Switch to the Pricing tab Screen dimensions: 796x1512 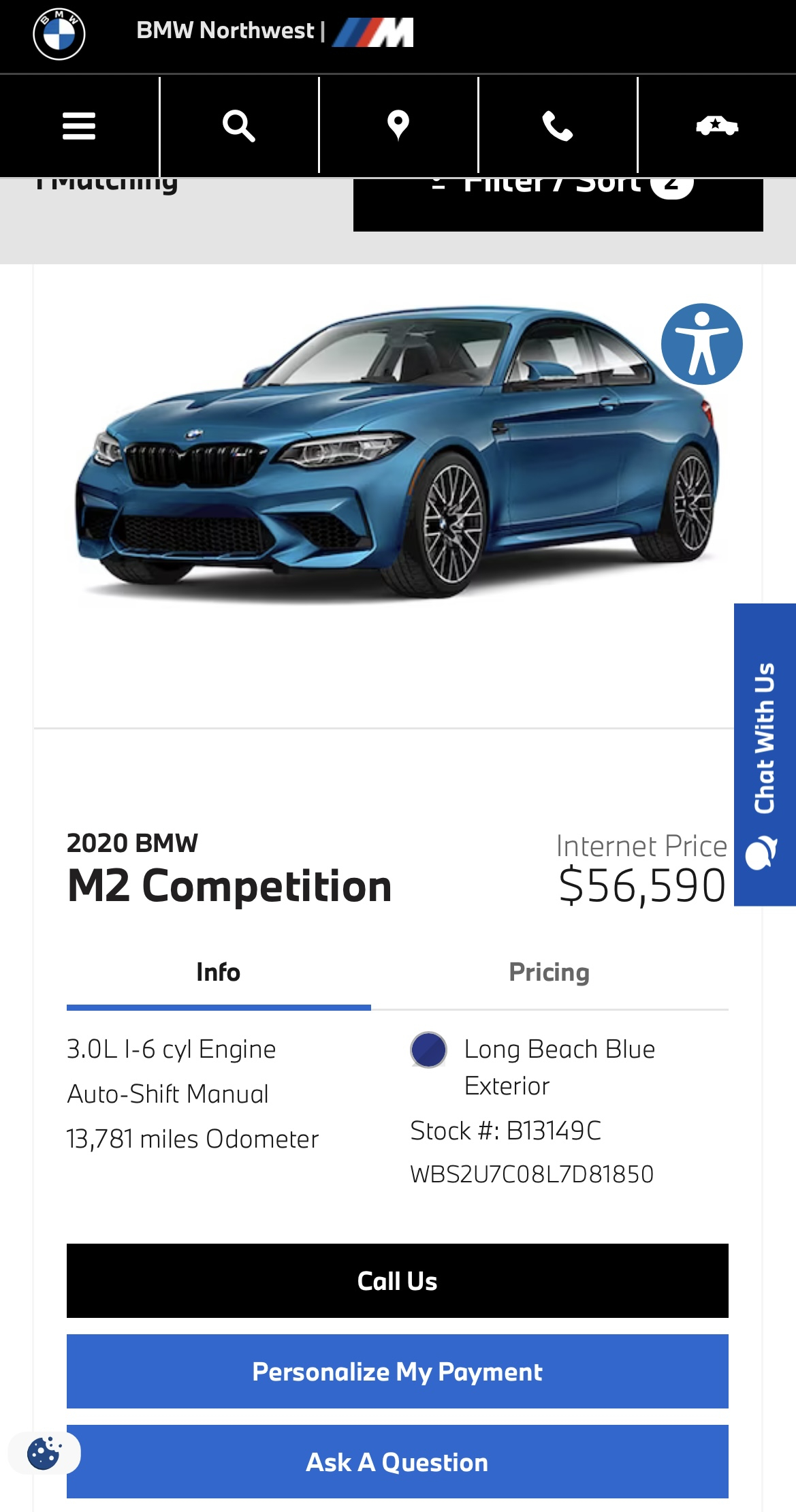point(550,973)
